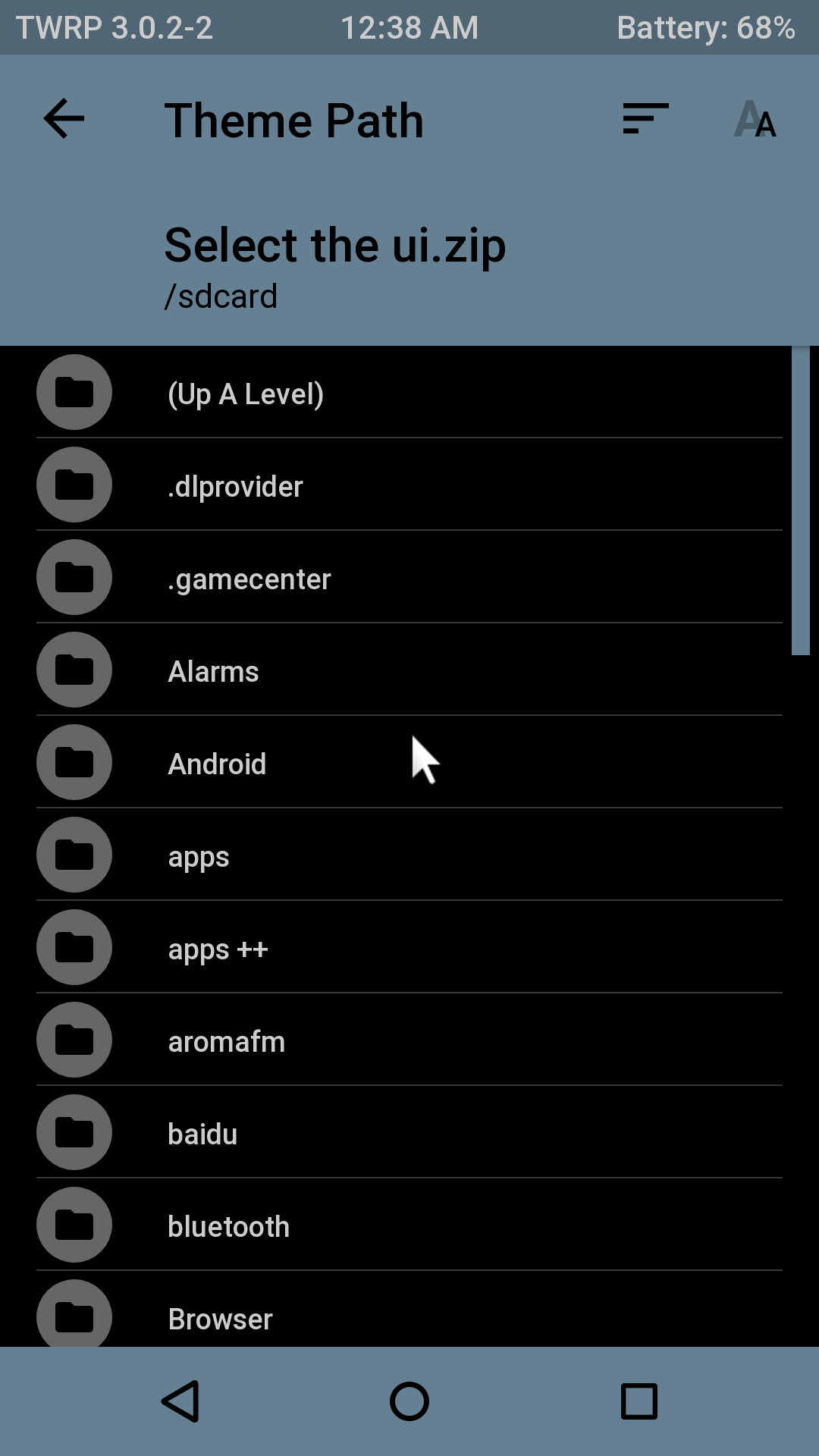This screenshot has width=819, height=1456.
Task: Tap the home navigation button
Action: point(409,1401)
